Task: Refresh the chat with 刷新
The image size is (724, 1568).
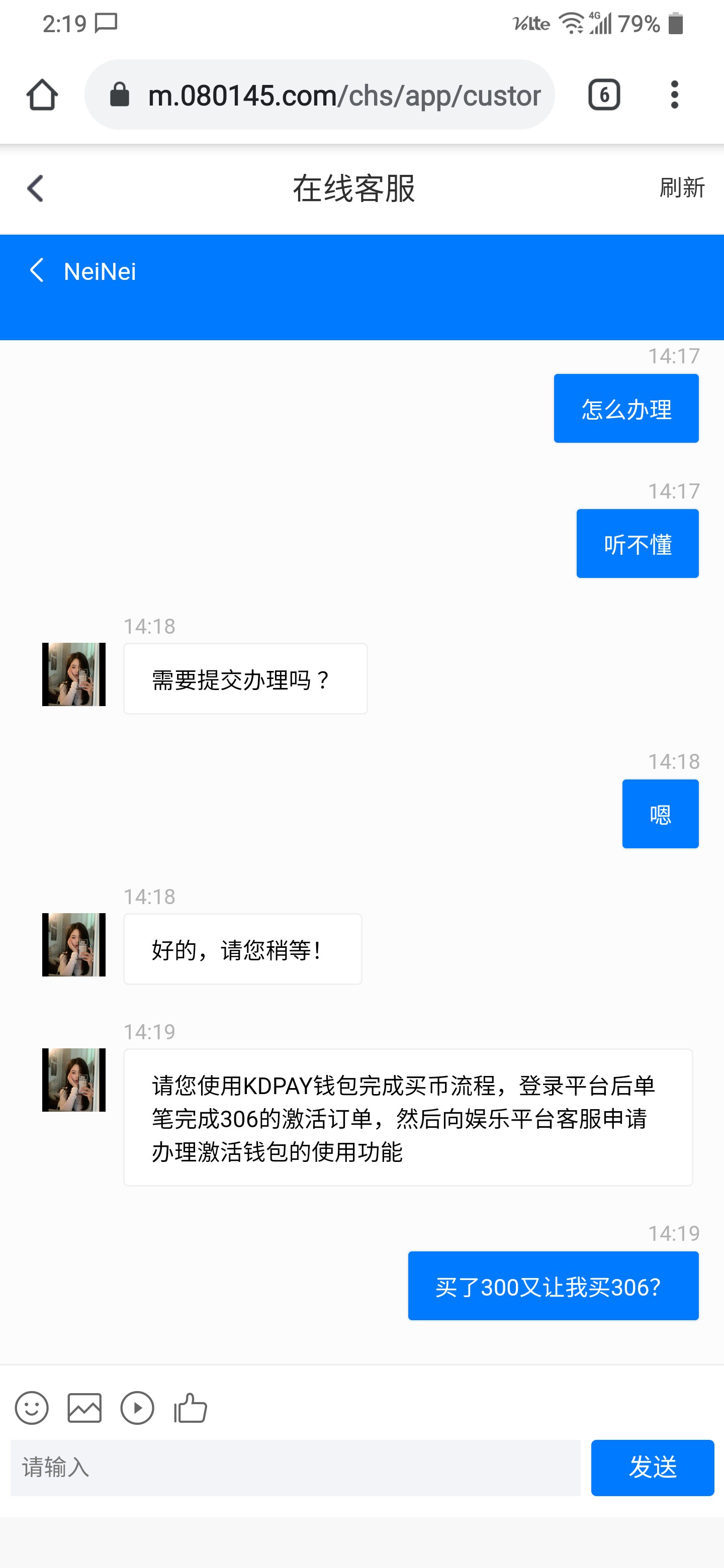Action: click(x=681, y=188)
